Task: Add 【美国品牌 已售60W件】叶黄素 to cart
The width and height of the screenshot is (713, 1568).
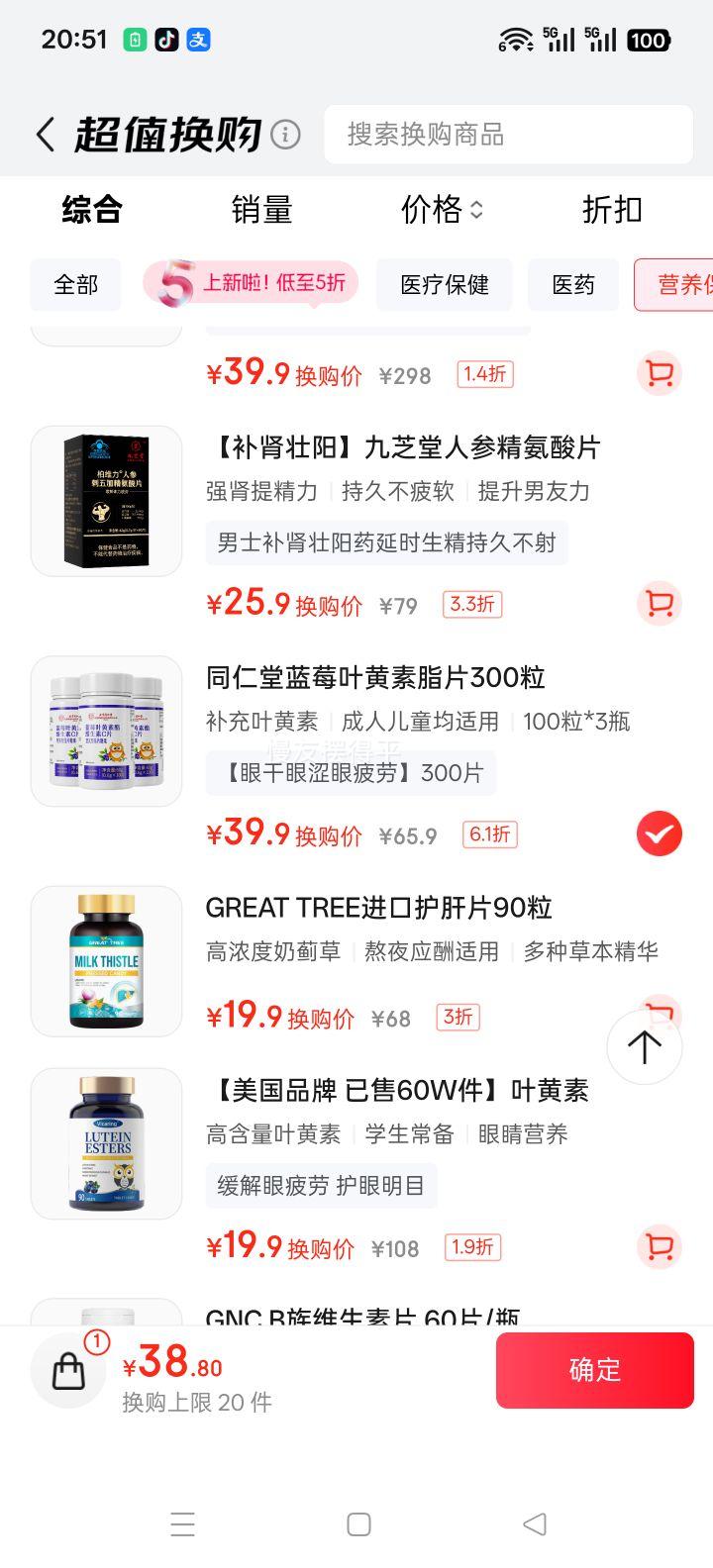Action: [659, 1246]
